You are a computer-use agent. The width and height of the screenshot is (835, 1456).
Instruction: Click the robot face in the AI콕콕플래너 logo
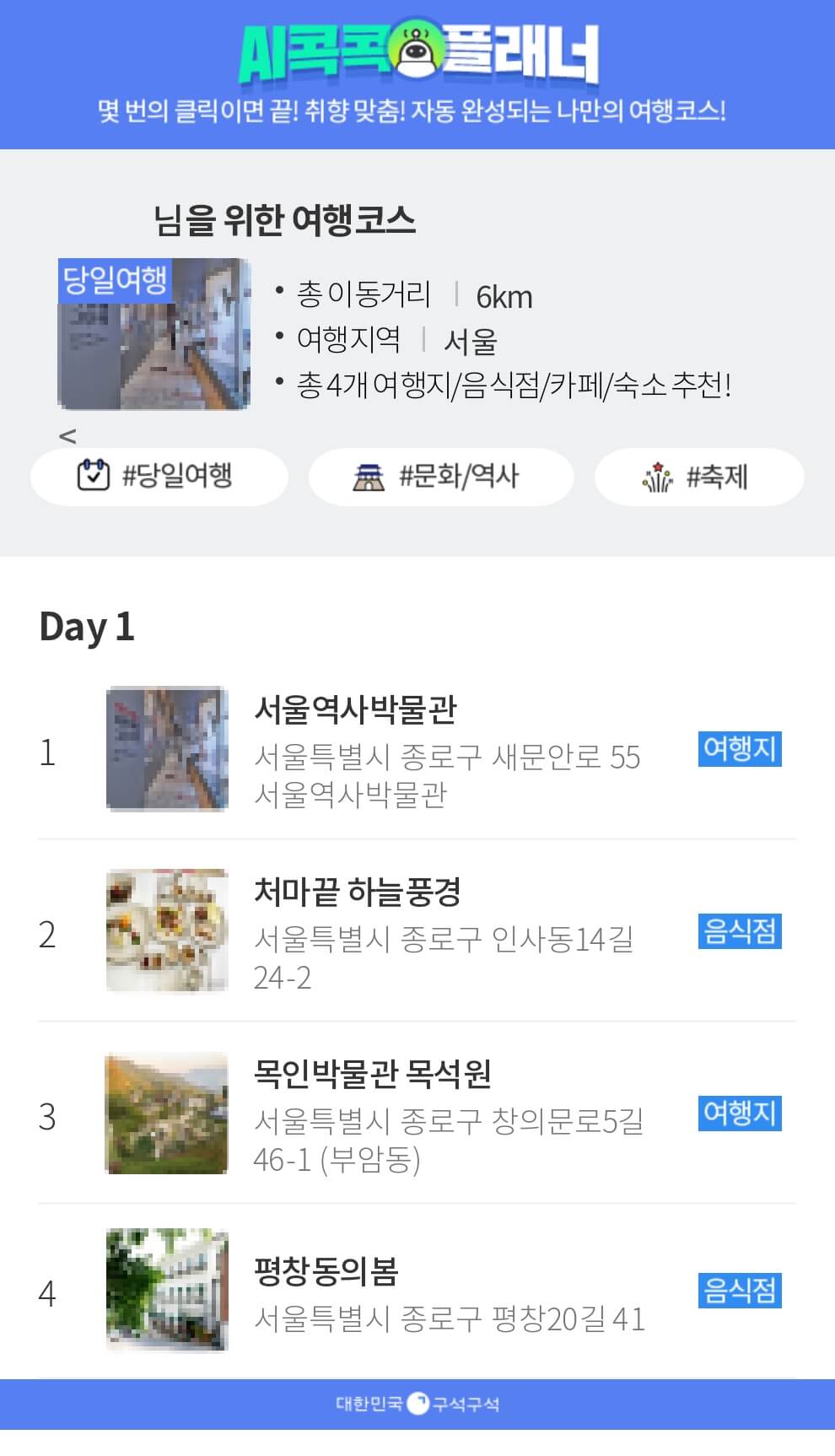click(414, 51)
